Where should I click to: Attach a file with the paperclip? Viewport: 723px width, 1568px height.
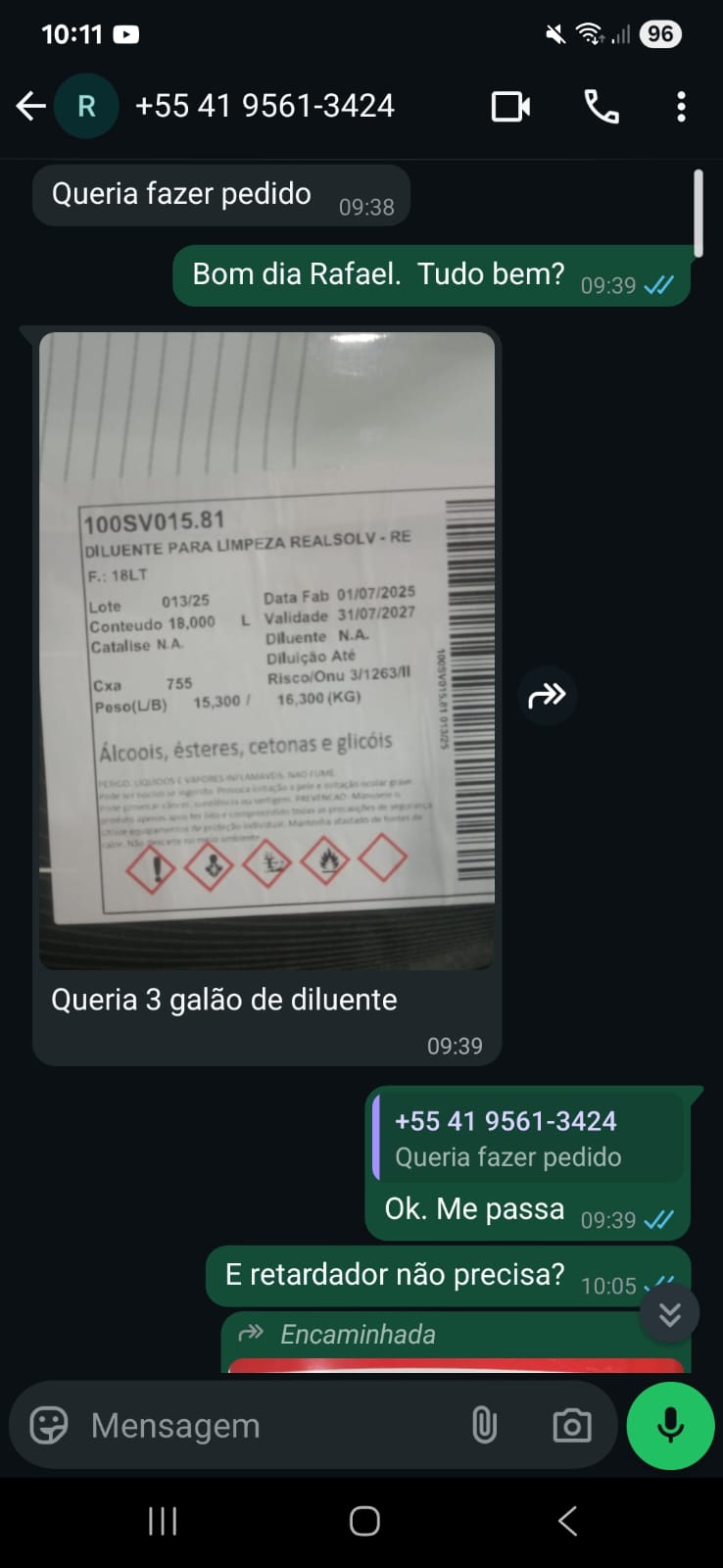(484, 1425)
